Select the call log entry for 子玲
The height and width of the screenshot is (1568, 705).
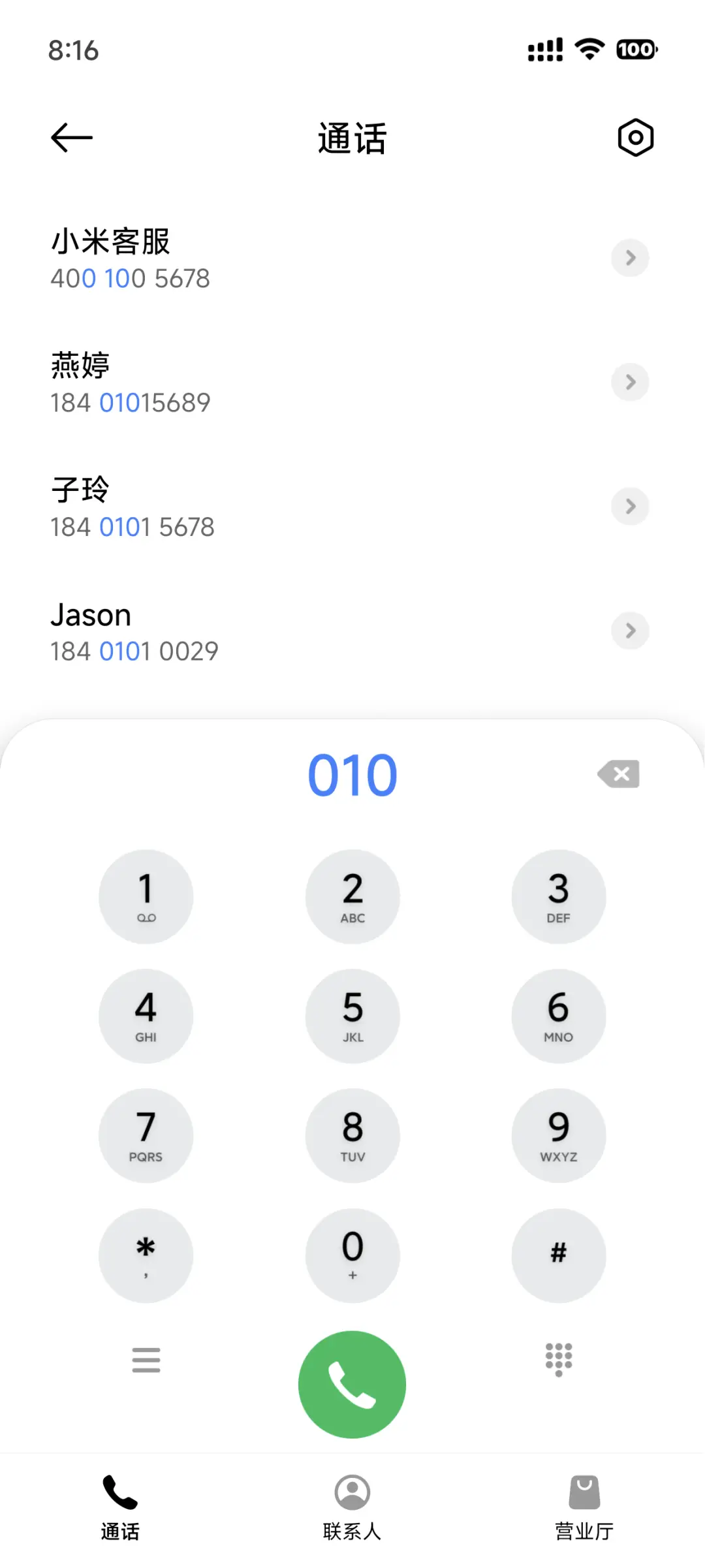click(261, 507)
